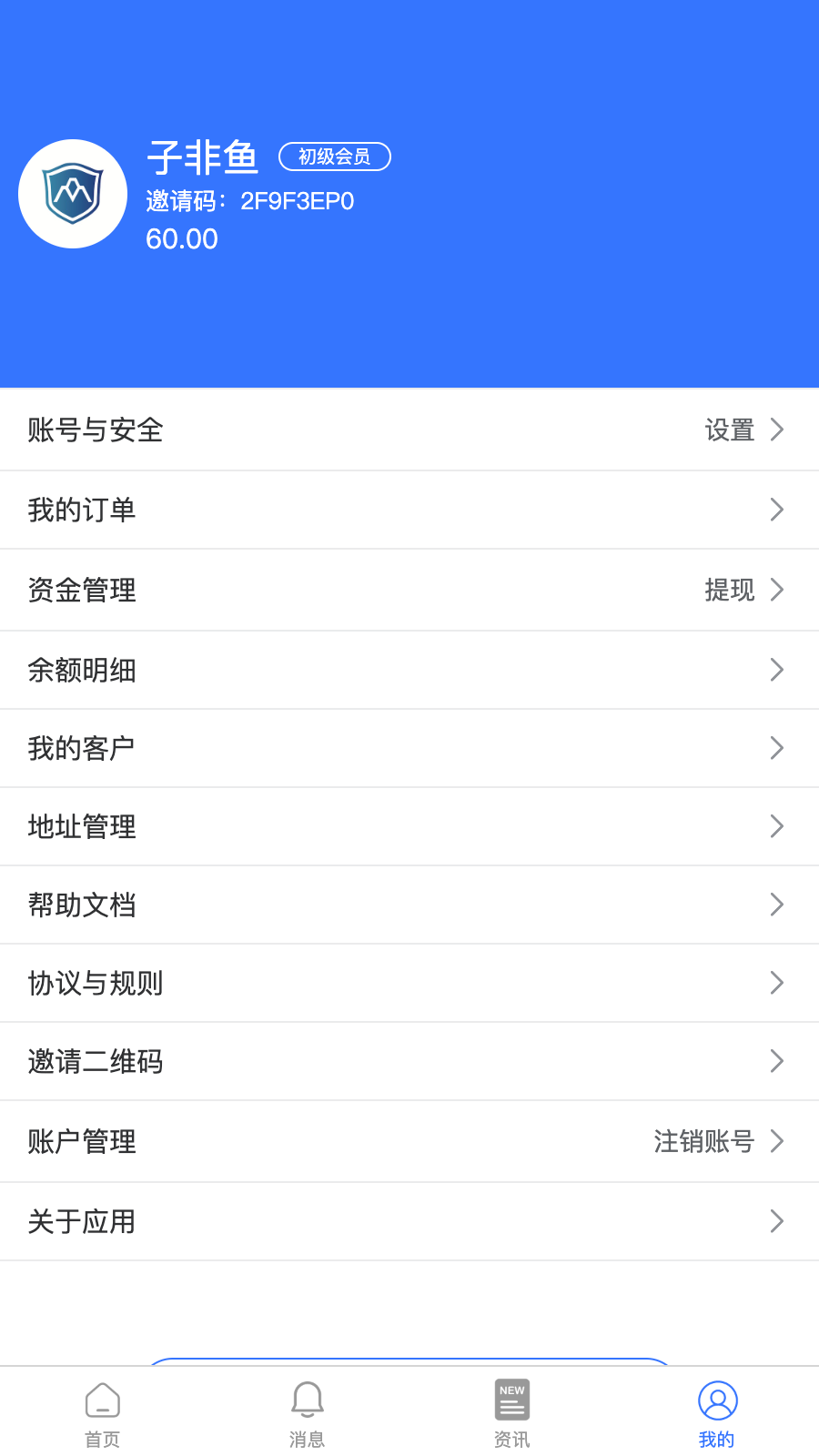Show 邀请二维码
This screenshot has height=1456, width=819.
409,1061
